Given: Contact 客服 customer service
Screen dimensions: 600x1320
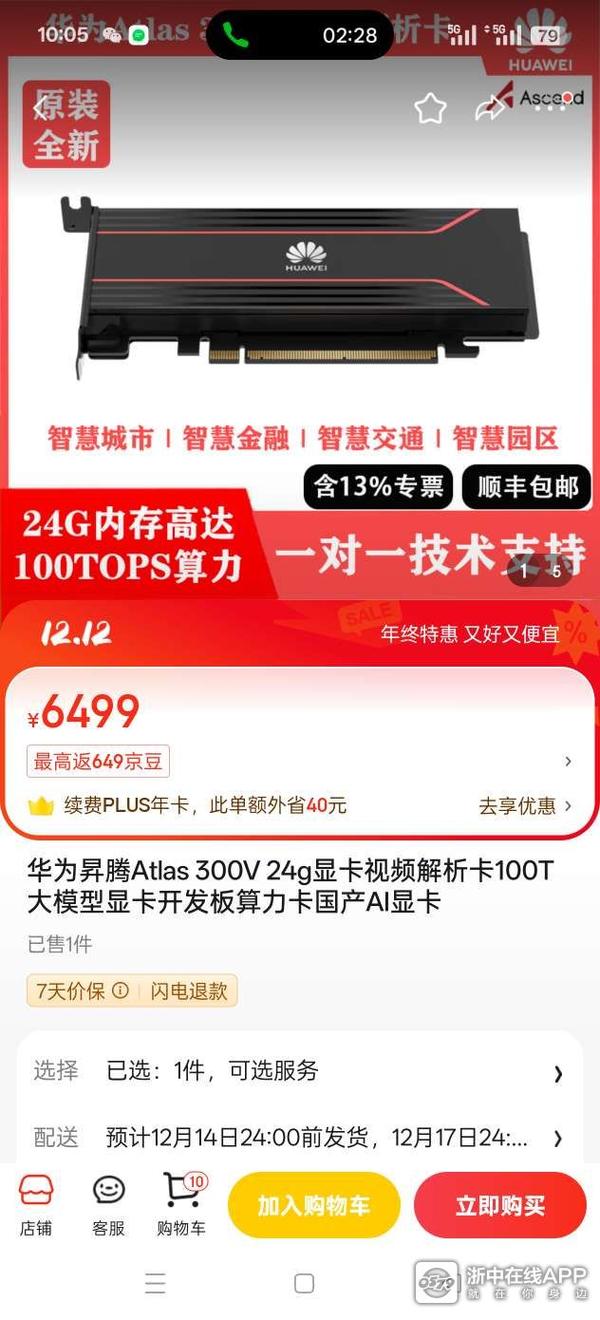Looking at the screenshot, I should [x=108, y=1205].
